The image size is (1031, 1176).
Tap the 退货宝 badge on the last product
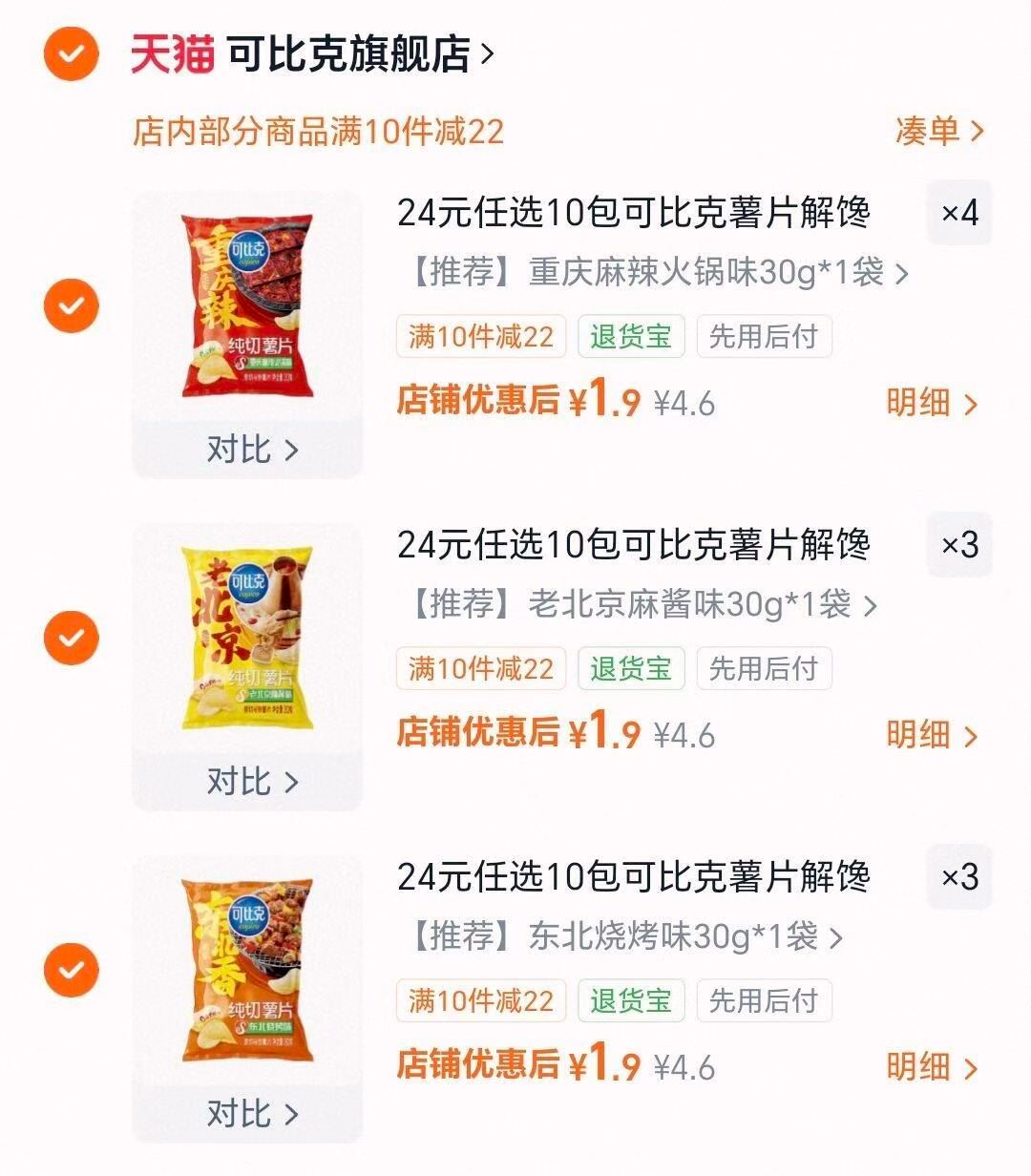click(x=631, y=1000)
